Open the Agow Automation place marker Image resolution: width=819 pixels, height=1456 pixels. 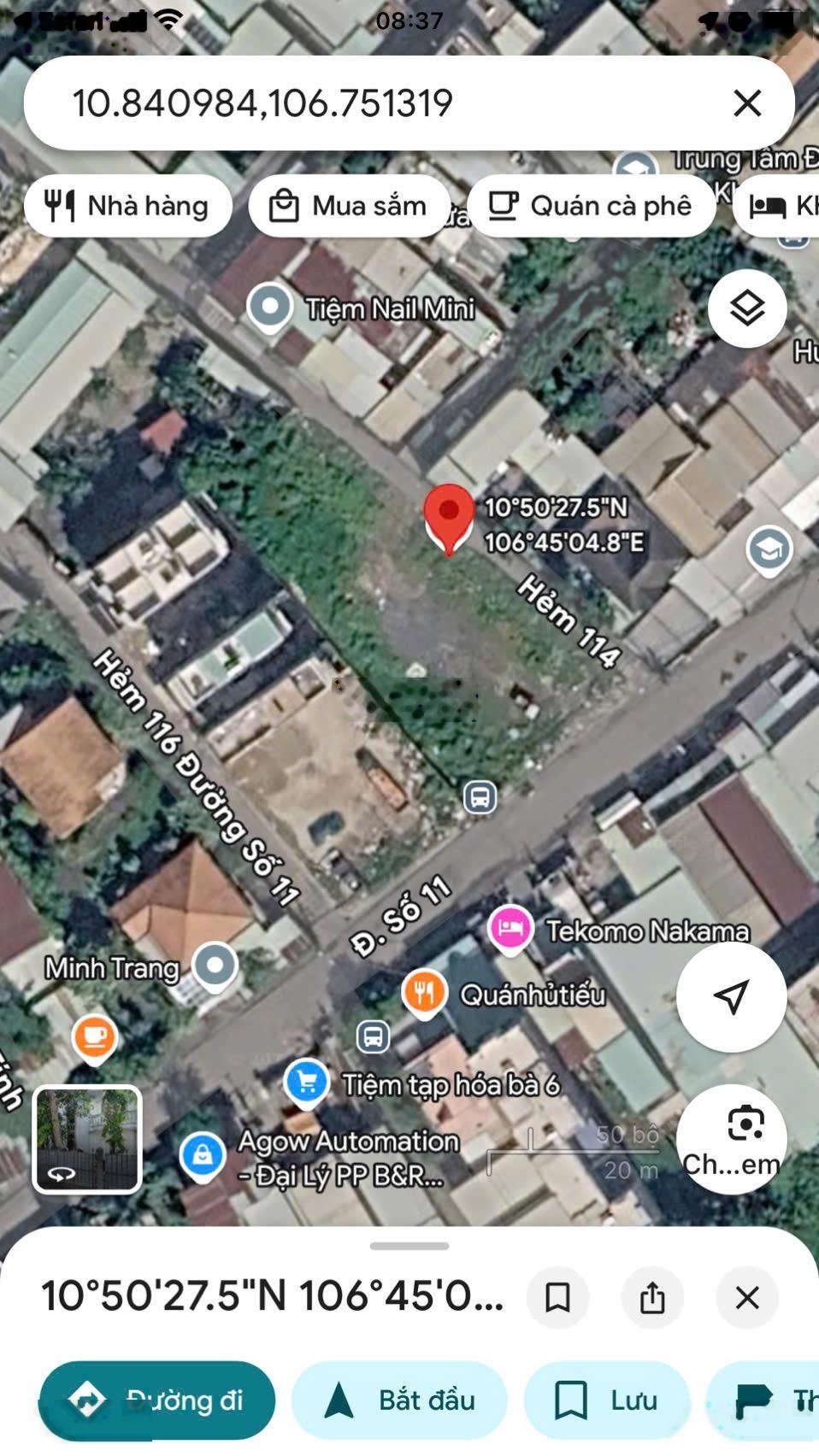click(x=203, y=1155)
